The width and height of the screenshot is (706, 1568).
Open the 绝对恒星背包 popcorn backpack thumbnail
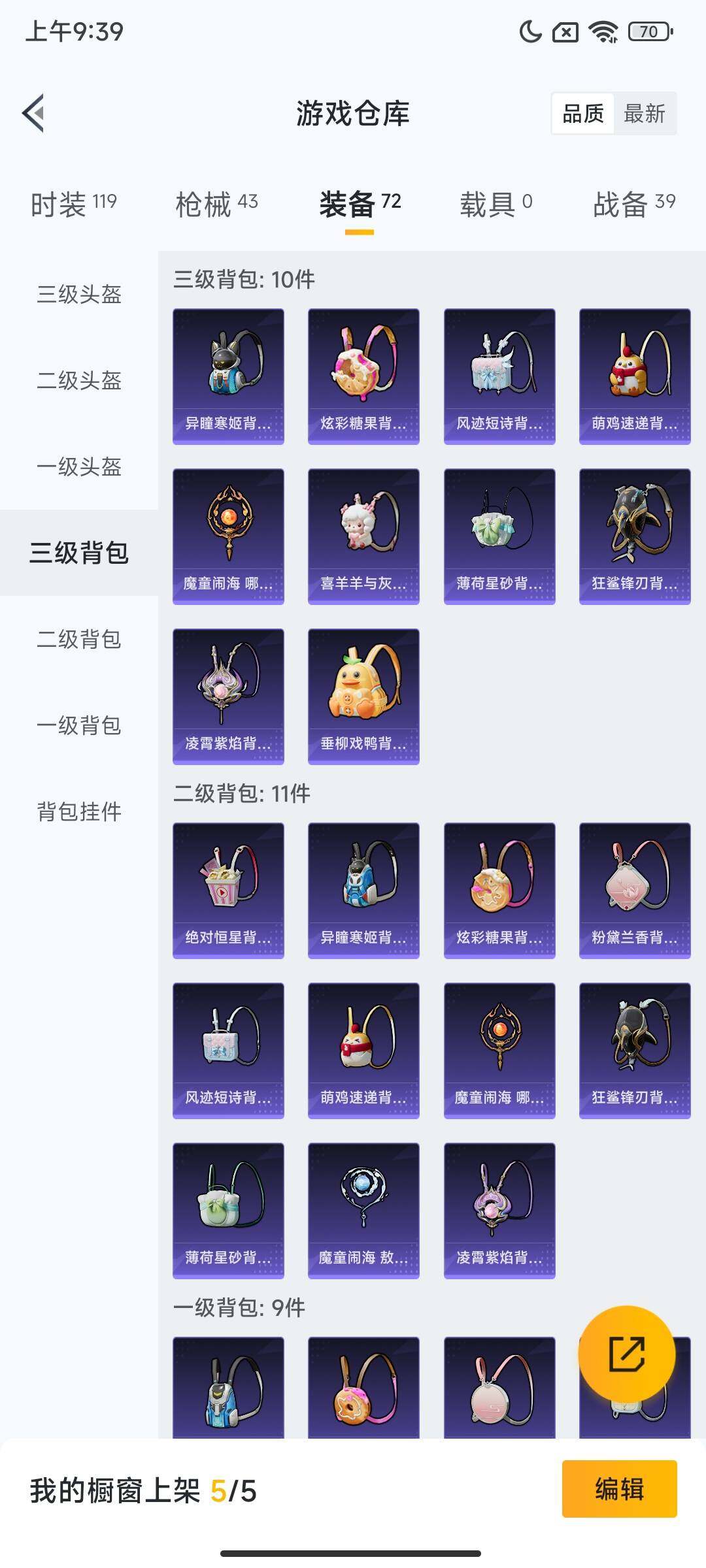tap(227, 890)
